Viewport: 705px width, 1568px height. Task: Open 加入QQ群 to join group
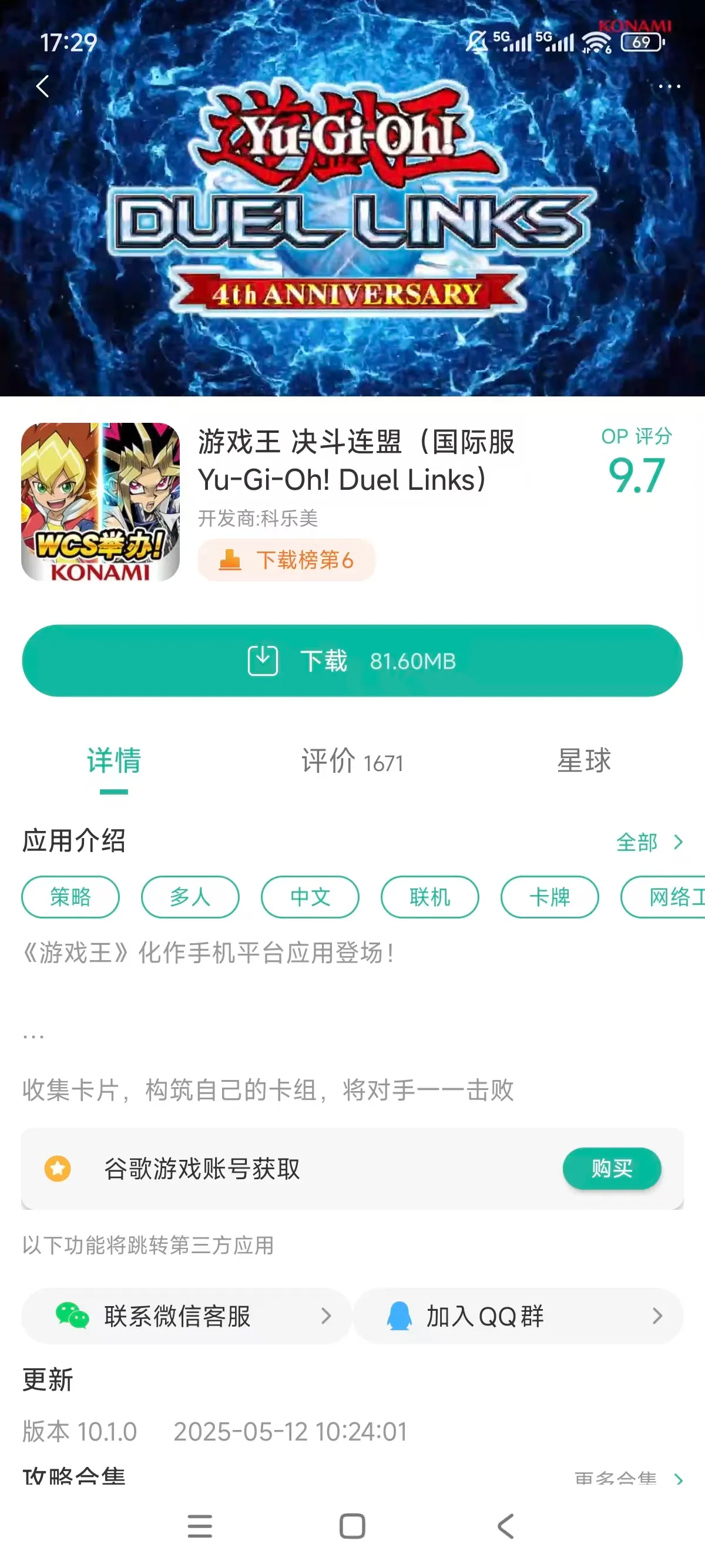tap(518, 1315)
